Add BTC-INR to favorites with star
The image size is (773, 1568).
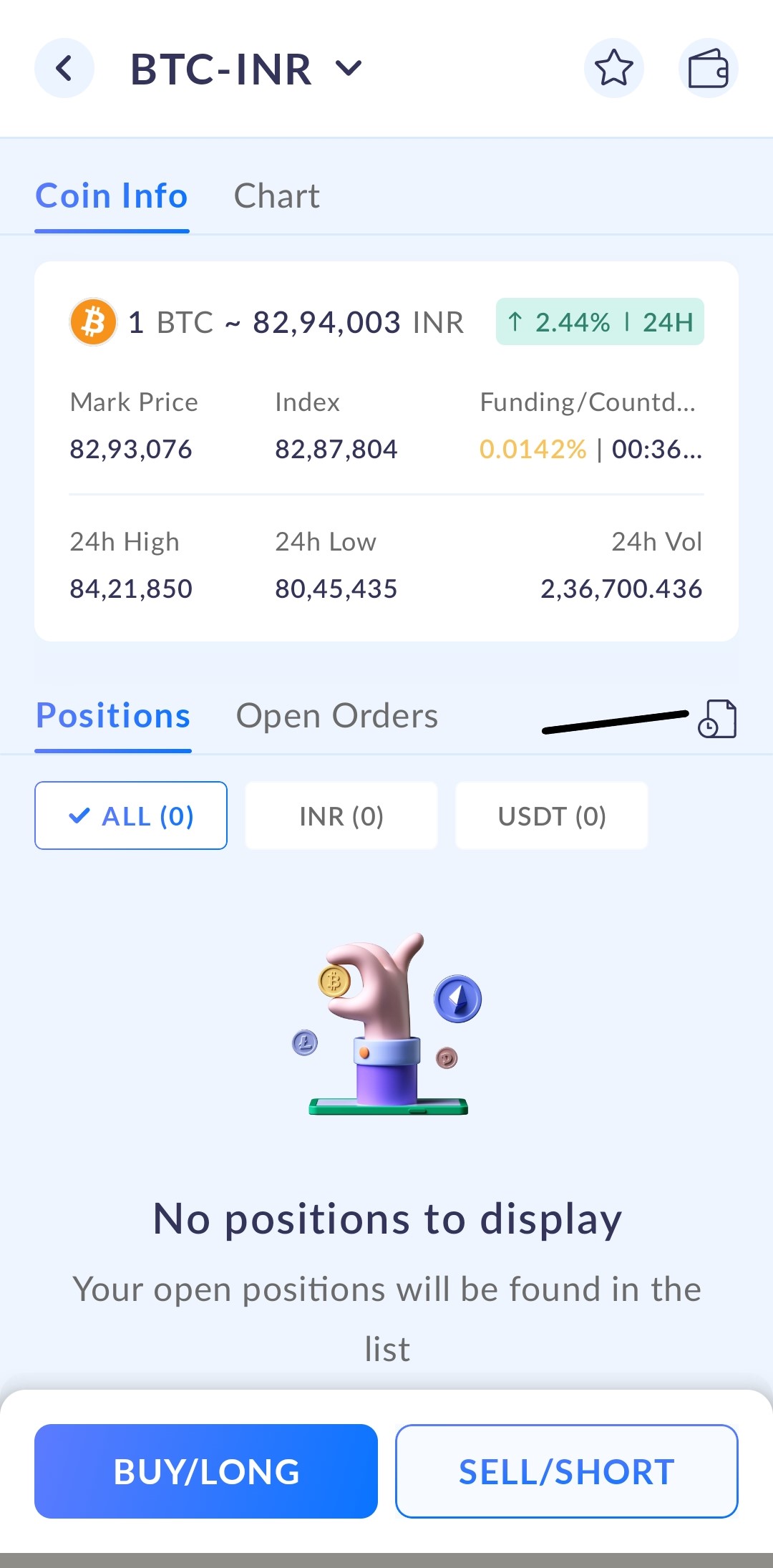[614, 69]
